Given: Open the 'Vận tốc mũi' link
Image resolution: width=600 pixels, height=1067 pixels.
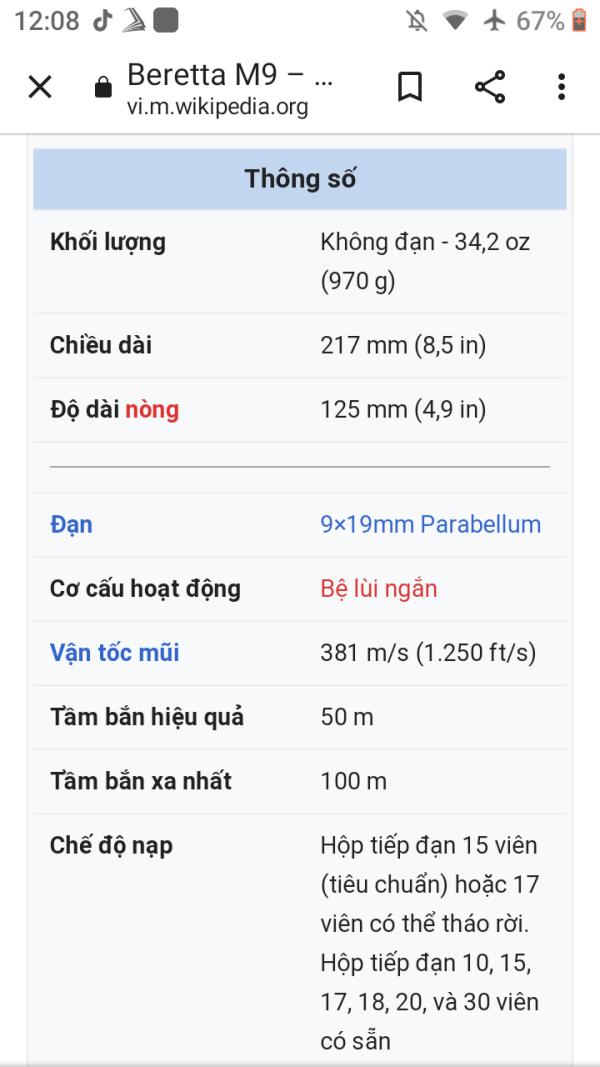Looking at the screenshot, I should pos(115,653).
